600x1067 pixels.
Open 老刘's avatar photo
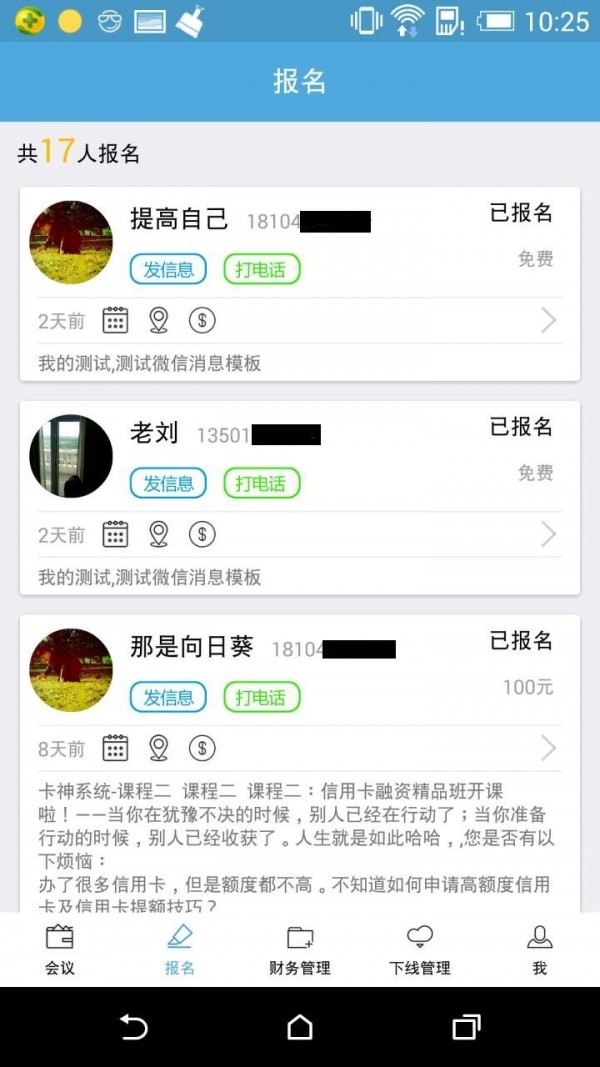71,456
